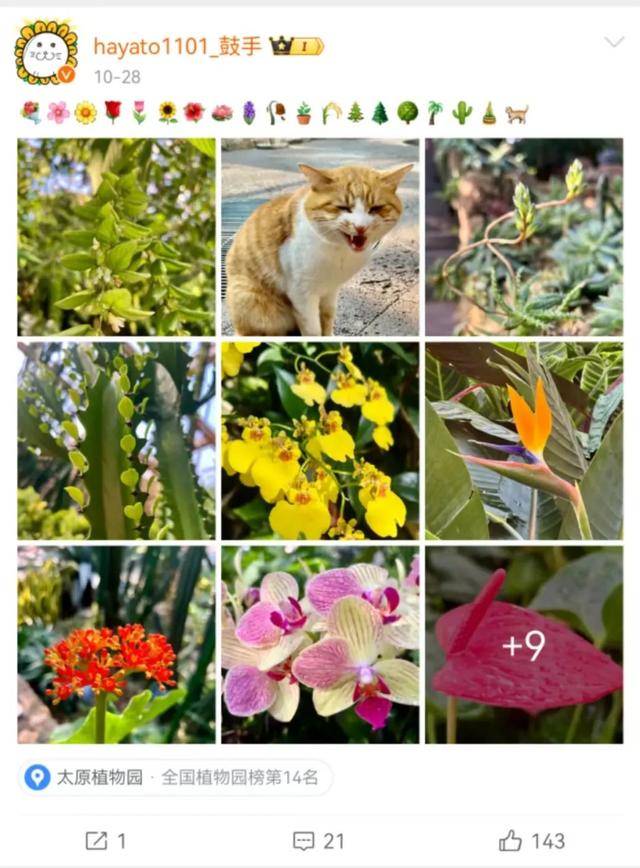The width and height of the screenshot is (640, 868).
Task: Open hayato1101's profile avatar
Action: 46,52
